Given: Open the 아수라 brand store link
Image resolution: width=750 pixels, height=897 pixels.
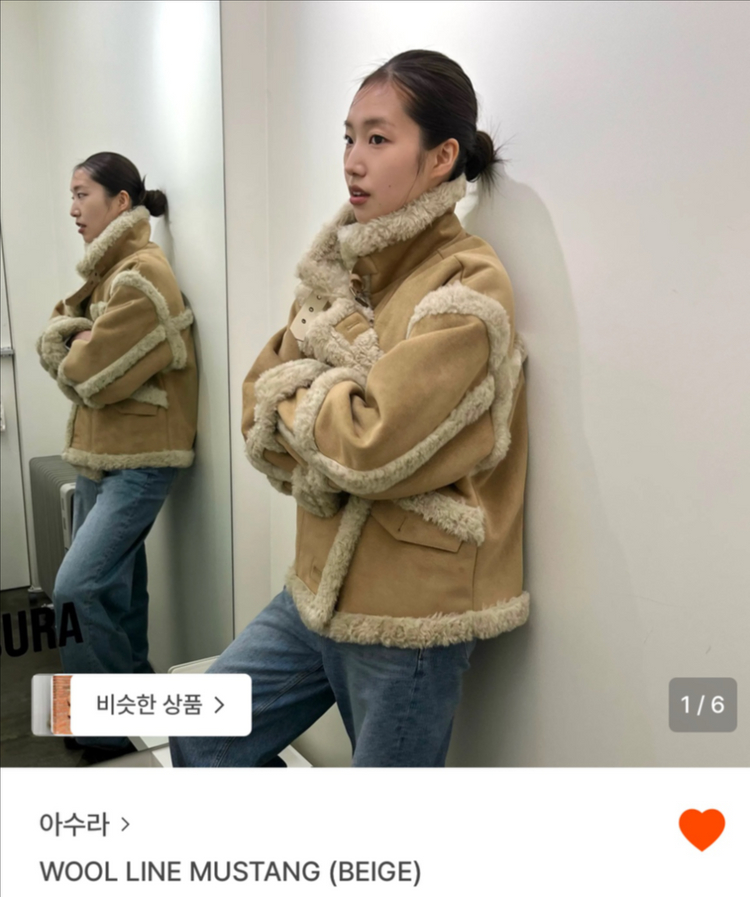Looking at the screenshot, I should tap(85, 824).
